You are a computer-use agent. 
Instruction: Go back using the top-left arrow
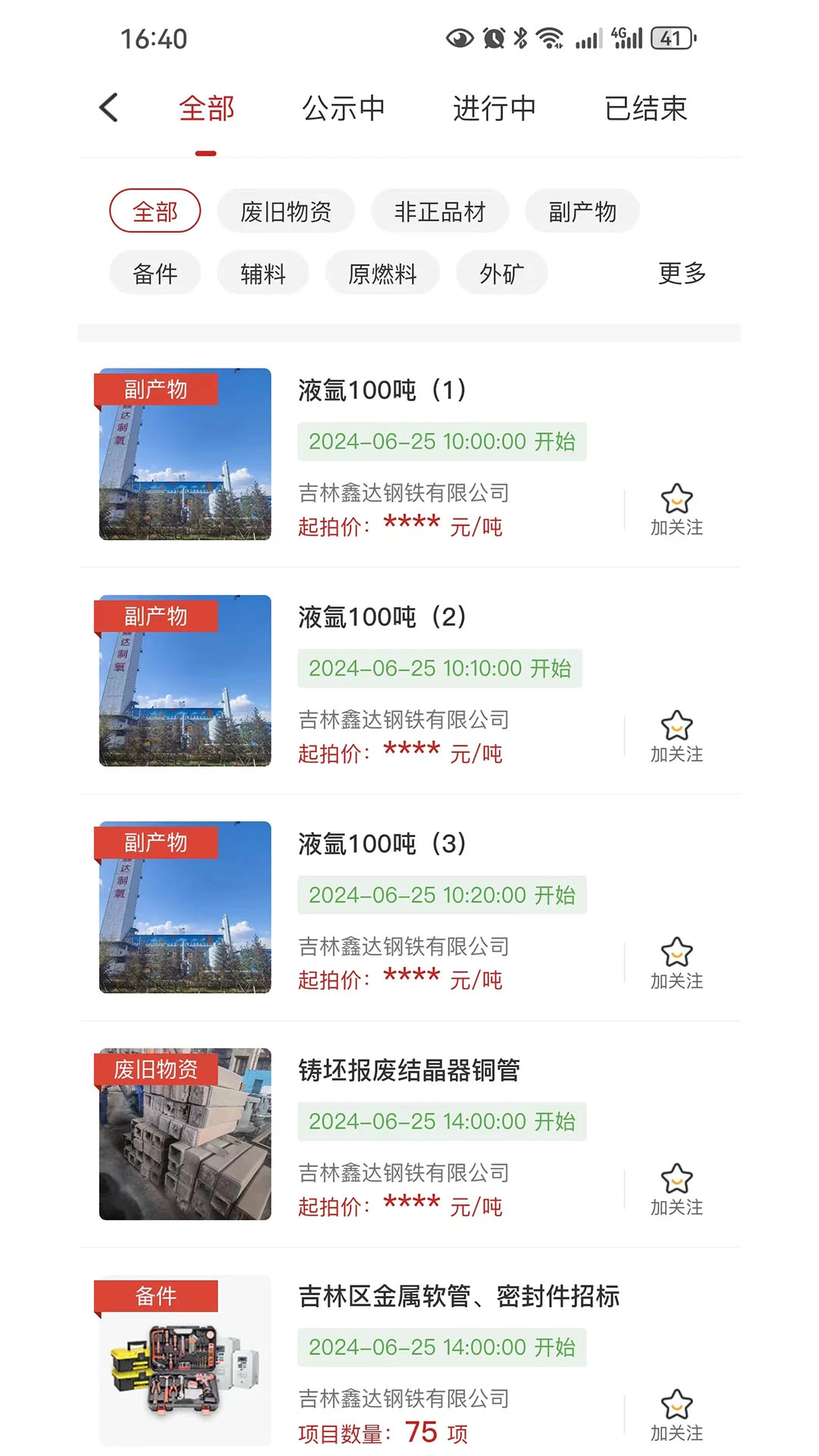click(x=109, y=108)
